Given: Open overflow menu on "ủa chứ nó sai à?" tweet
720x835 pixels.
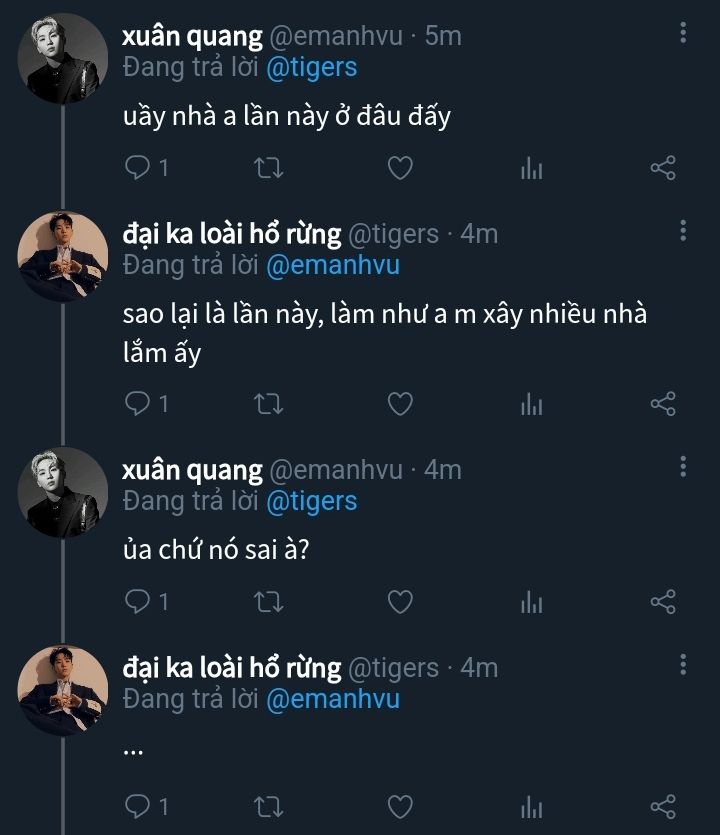Looking at the screenshot, I should [683, 467].
